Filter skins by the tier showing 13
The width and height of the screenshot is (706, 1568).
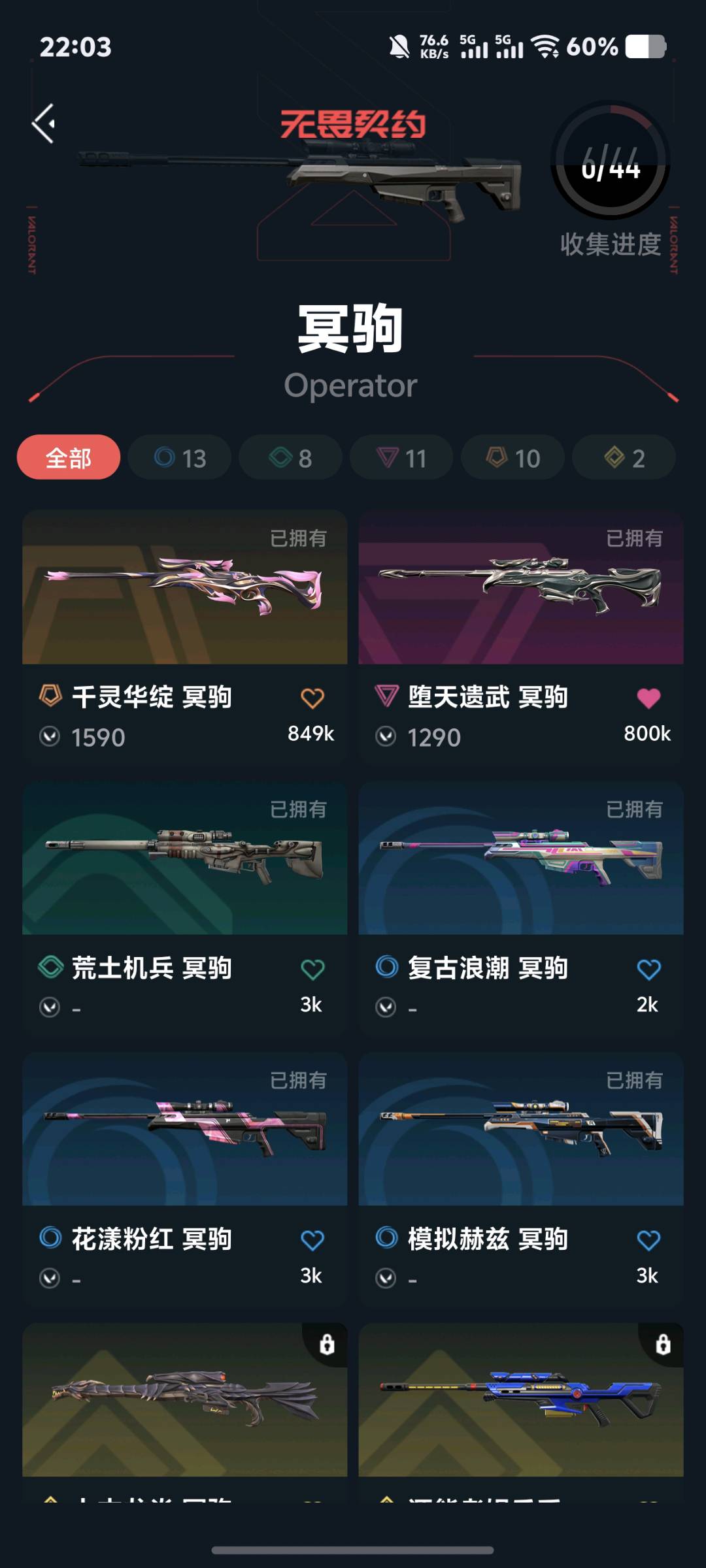point(180,457)
